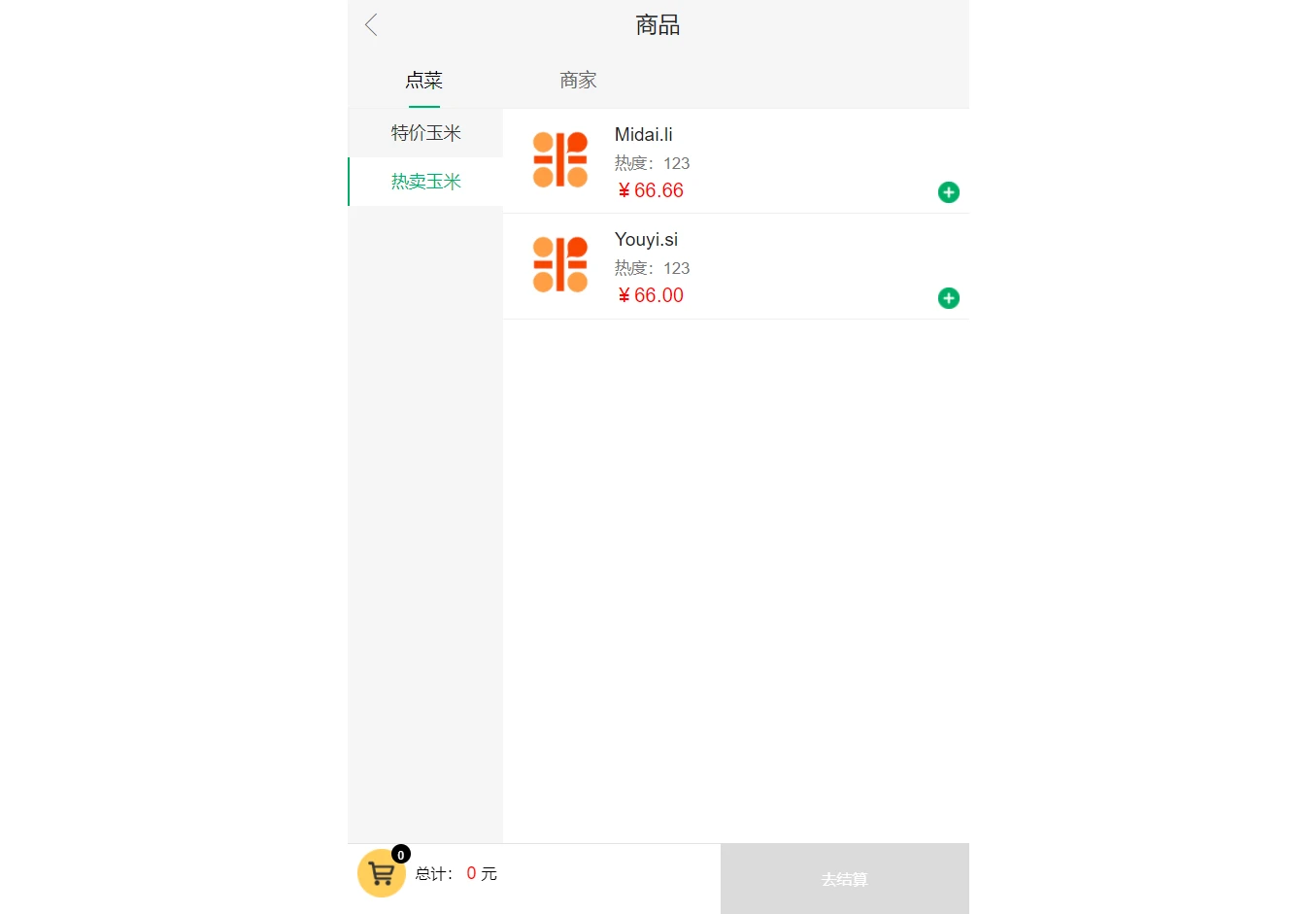
Task: Tap the 去结算 checkout button
Action: [x=844, y=879]
